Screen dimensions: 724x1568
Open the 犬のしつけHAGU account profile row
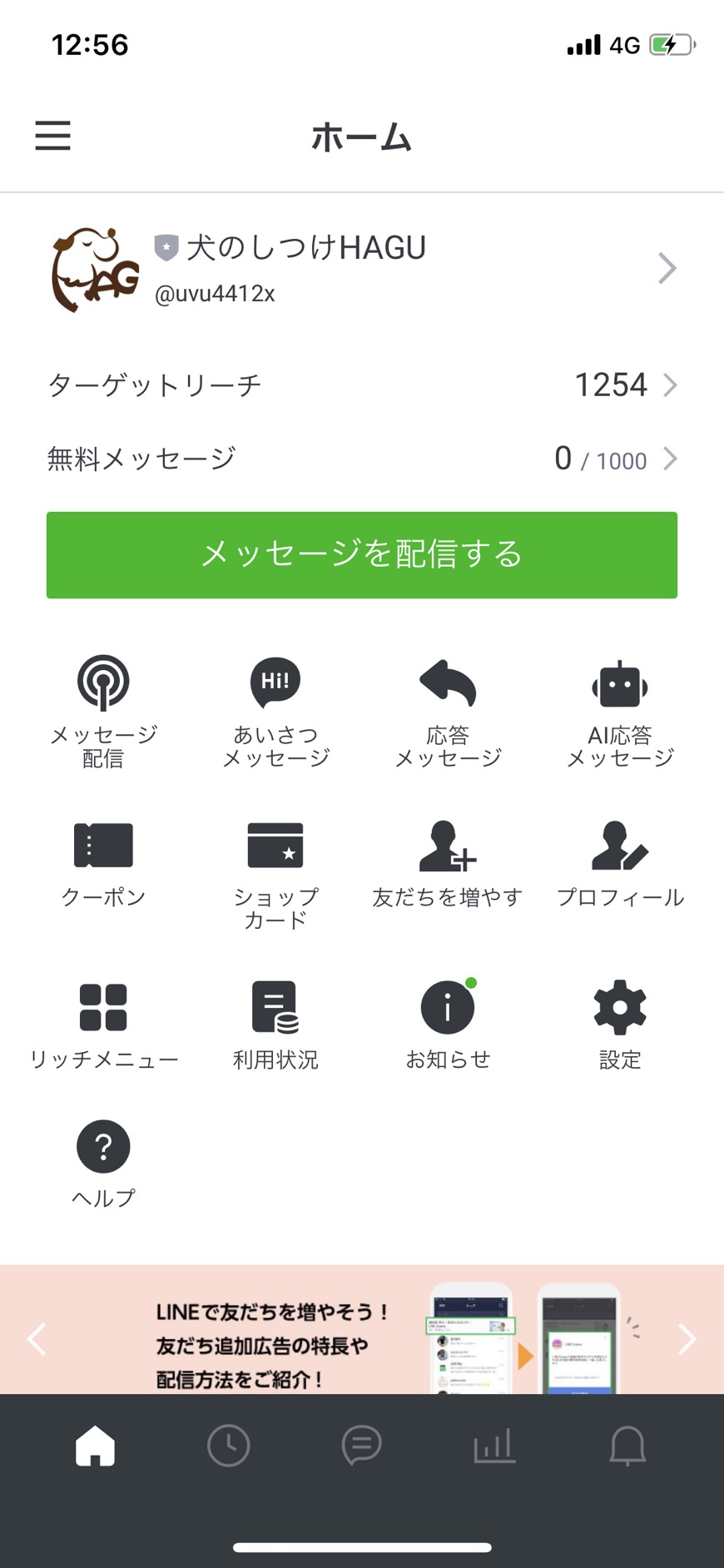361,269
